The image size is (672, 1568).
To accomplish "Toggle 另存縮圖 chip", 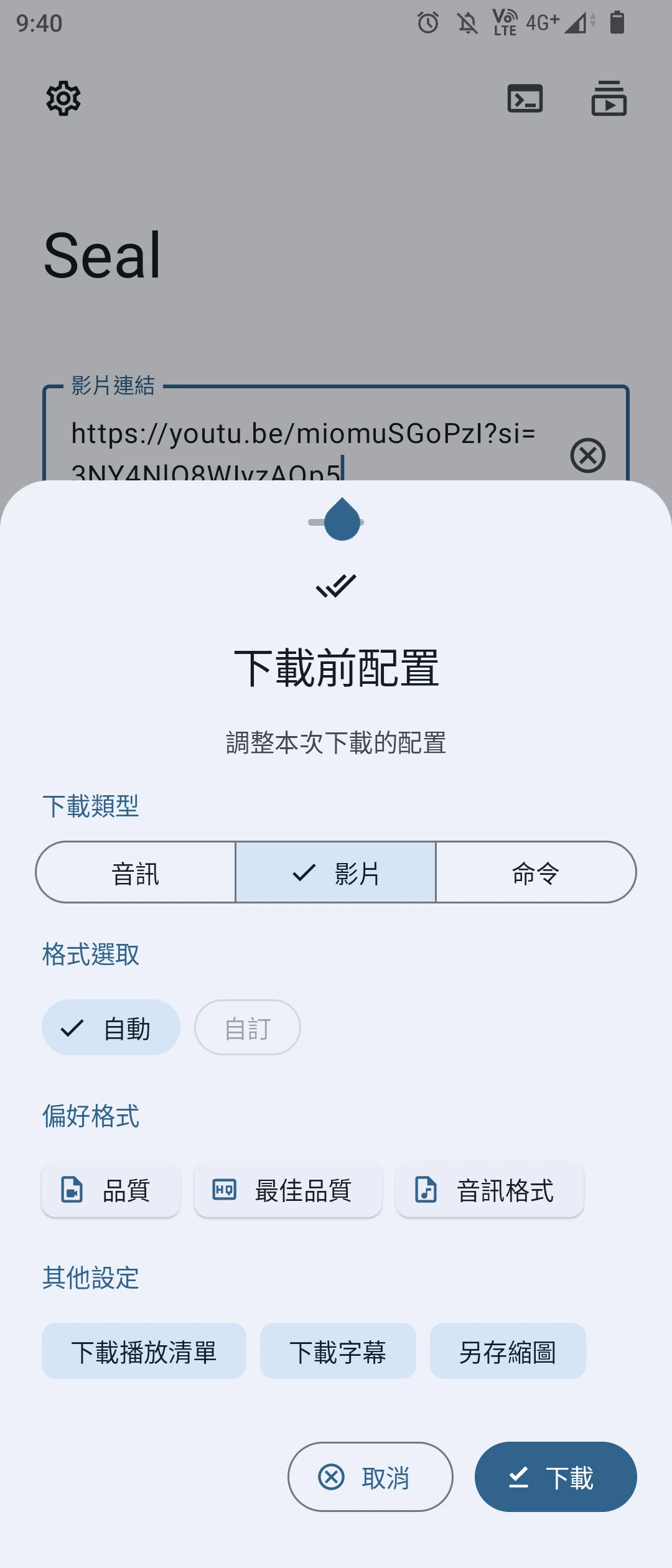I will pyautogui.click(x=508, y=1351).
